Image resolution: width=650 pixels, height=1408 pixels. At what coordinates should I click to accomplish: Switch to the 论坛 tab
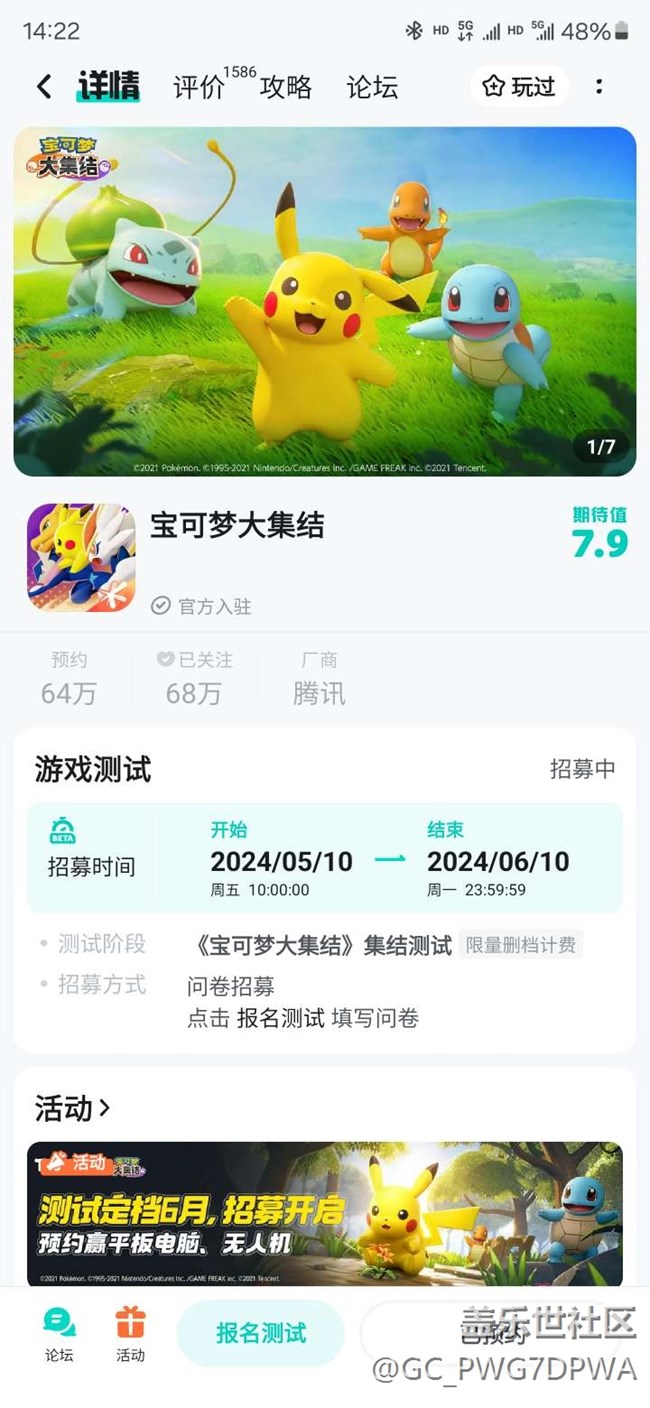[372, 88]
